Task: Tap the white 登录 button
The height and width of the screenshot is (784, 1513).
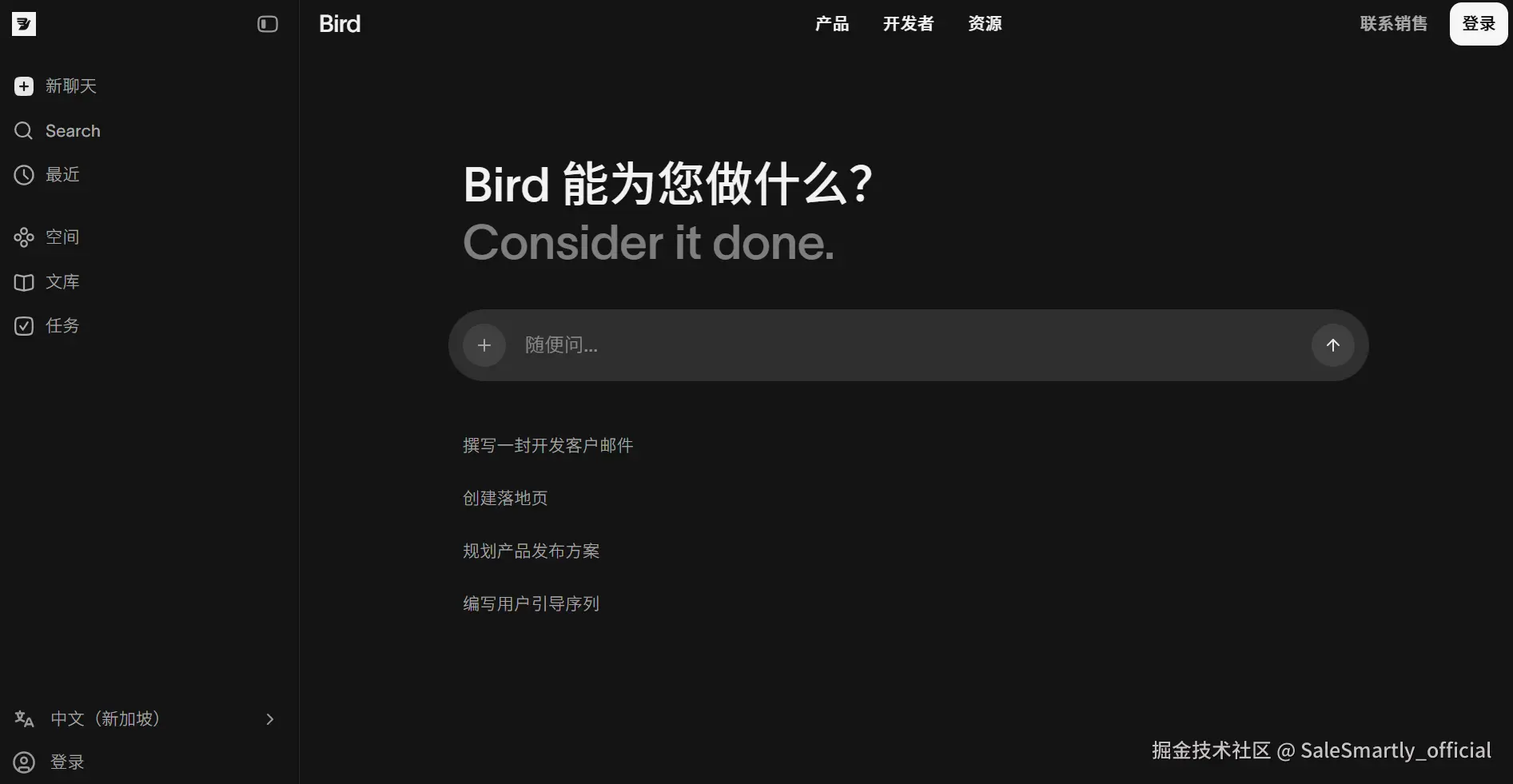Action: point(1478,24)
